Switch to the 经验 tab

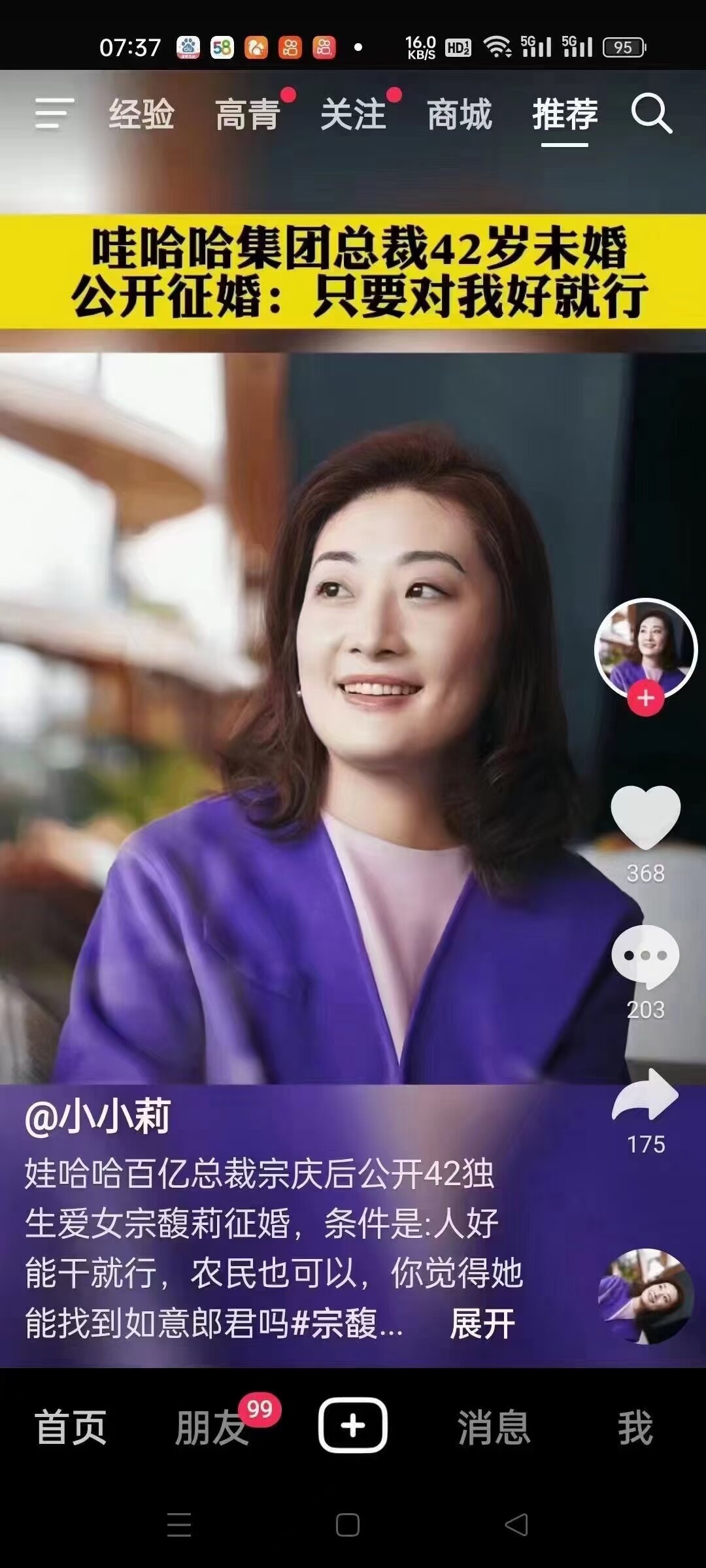click(141, 114)
